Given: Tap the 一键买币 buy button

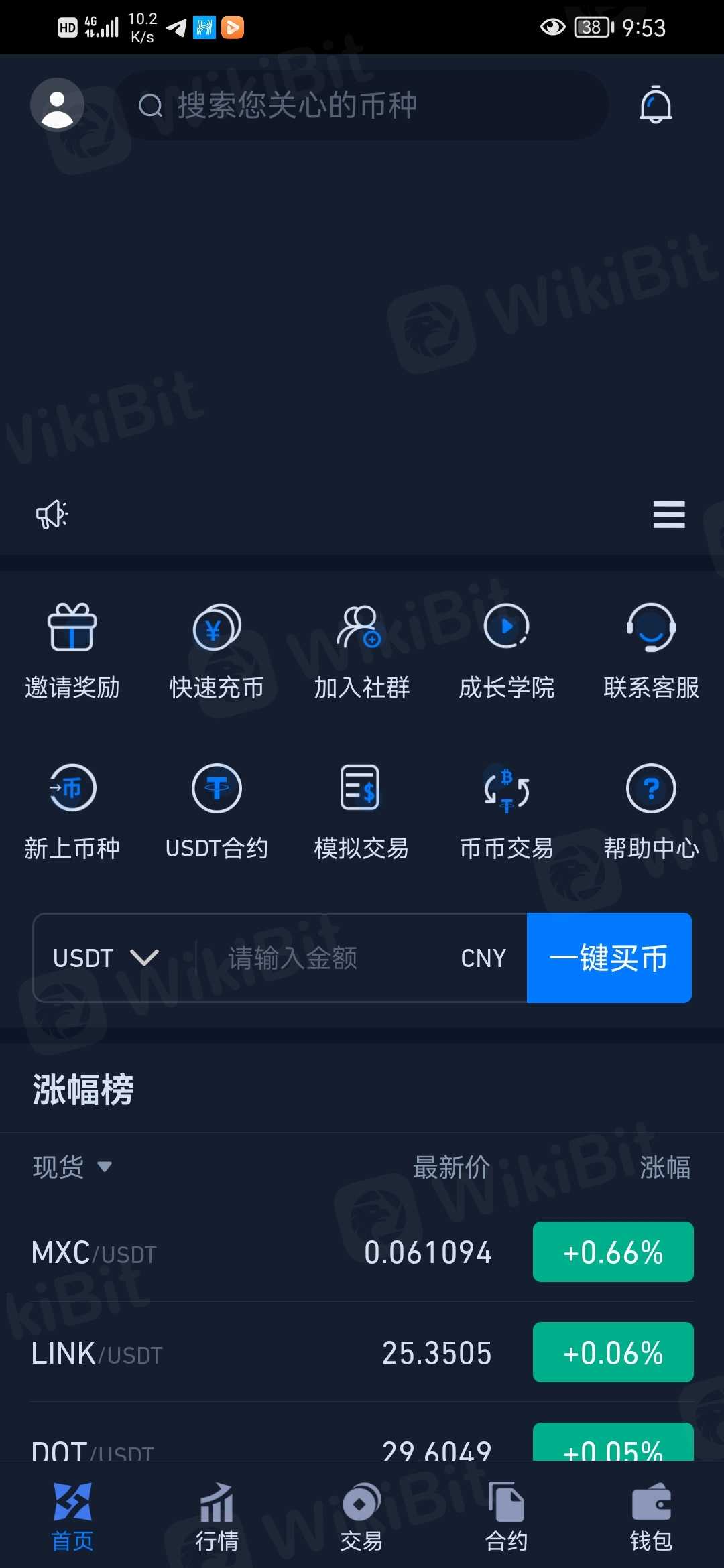Looking at the screenshot, I should tap(609, 958).
